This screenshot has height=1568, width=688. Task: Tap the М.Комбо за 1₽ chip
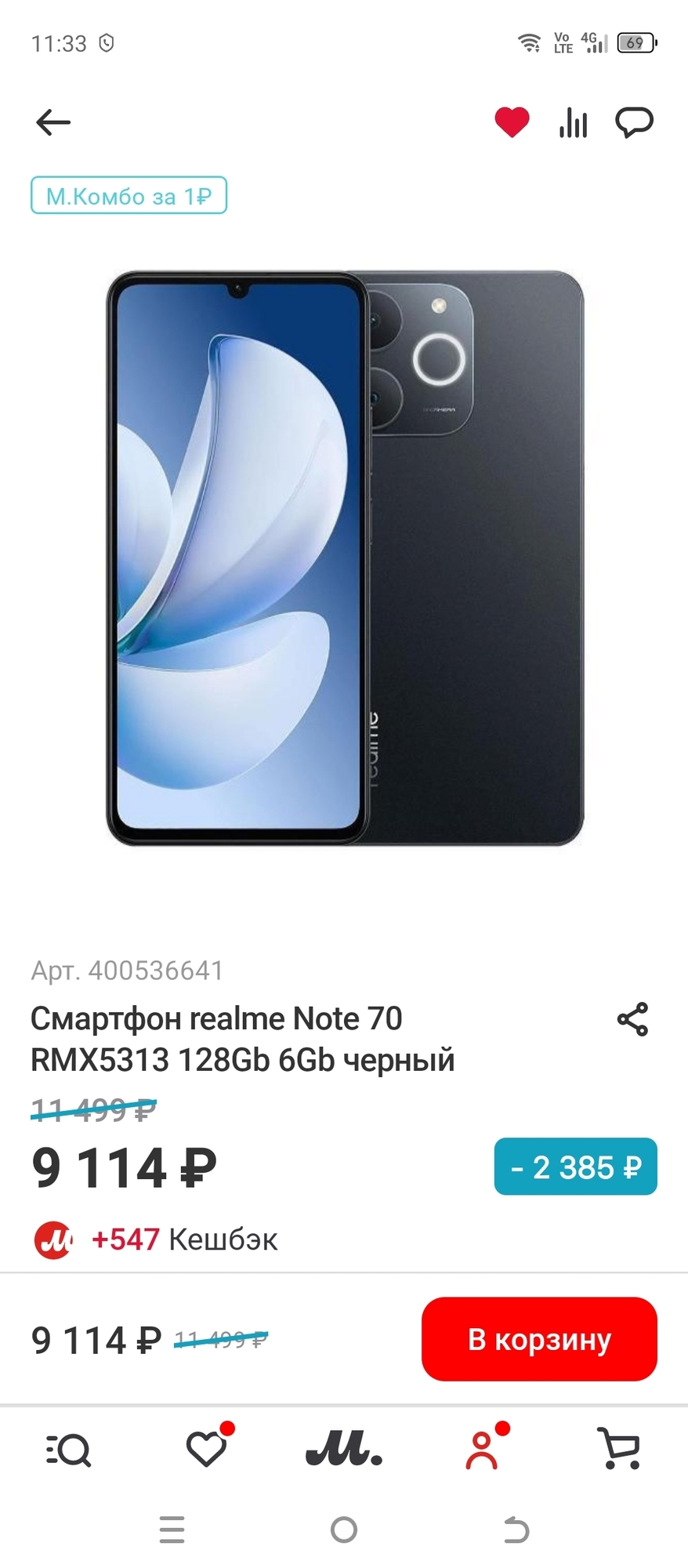129,195
